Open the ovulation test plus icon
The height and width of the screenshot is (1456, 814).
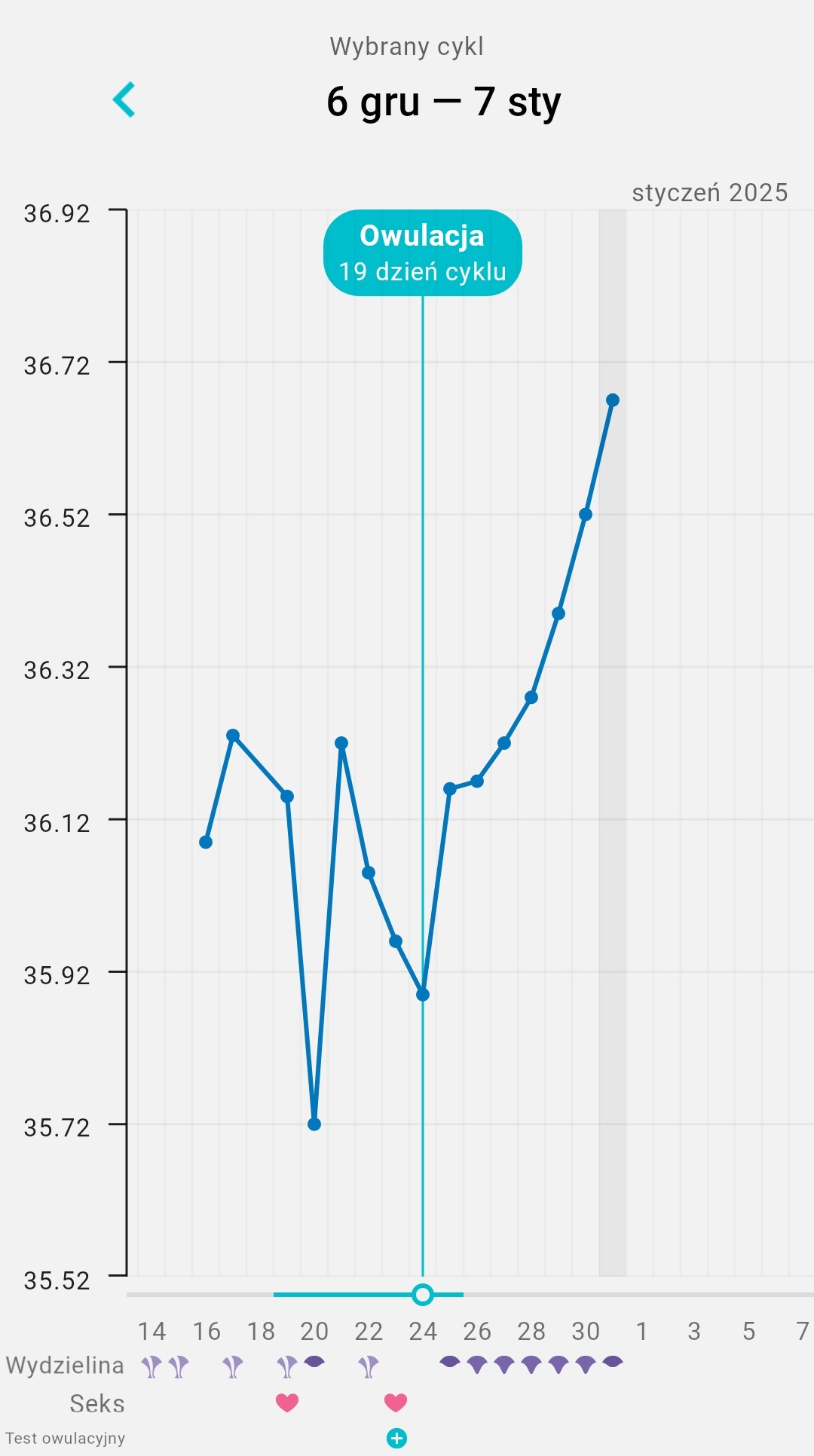[x=396, y=1438]
